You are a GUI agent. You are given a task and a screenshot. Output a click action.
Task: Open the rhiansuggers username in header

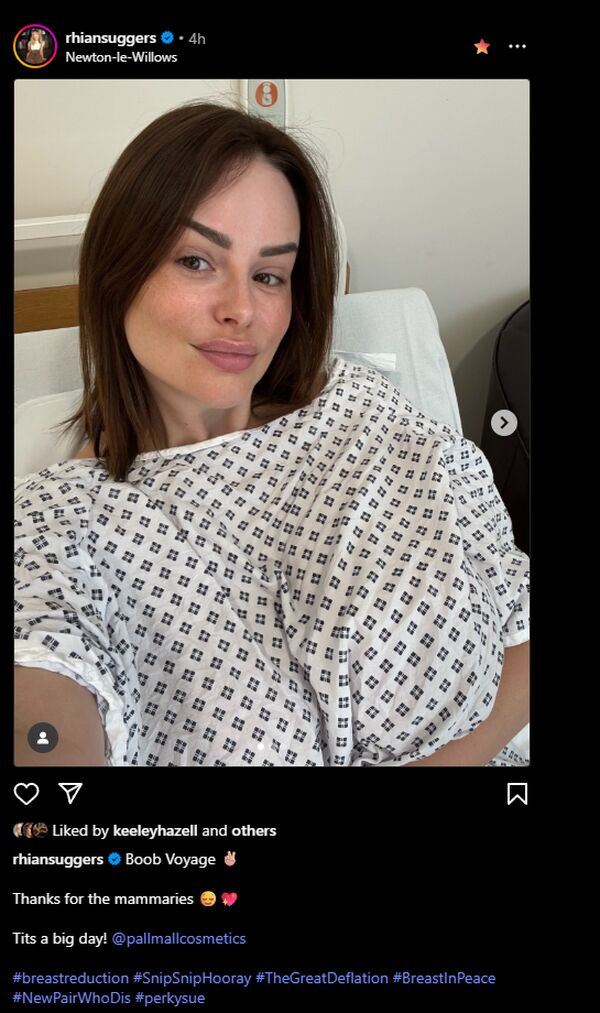click(x=110, y=38)
